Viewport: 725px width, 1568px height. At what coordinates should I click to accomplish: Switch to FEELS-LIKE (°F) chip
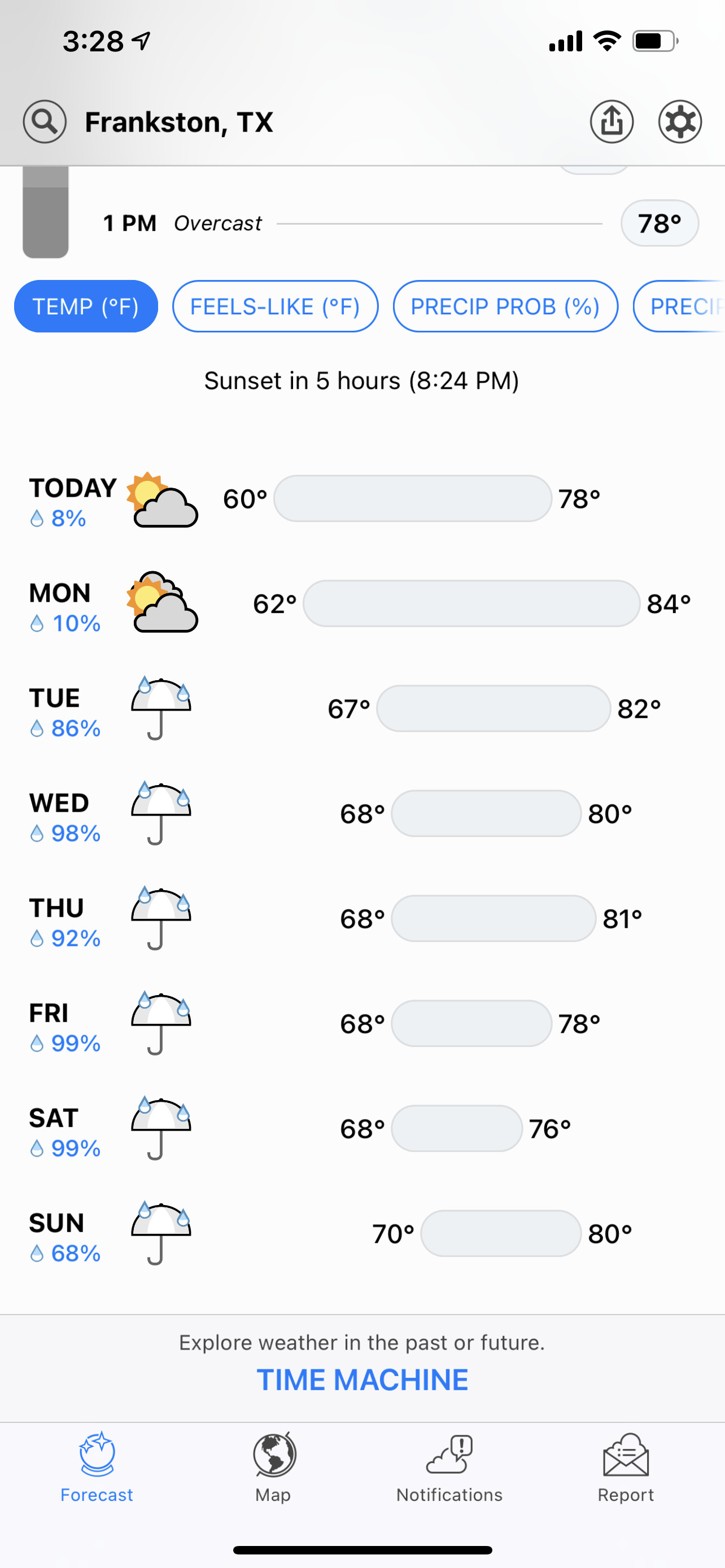(275, 306)
